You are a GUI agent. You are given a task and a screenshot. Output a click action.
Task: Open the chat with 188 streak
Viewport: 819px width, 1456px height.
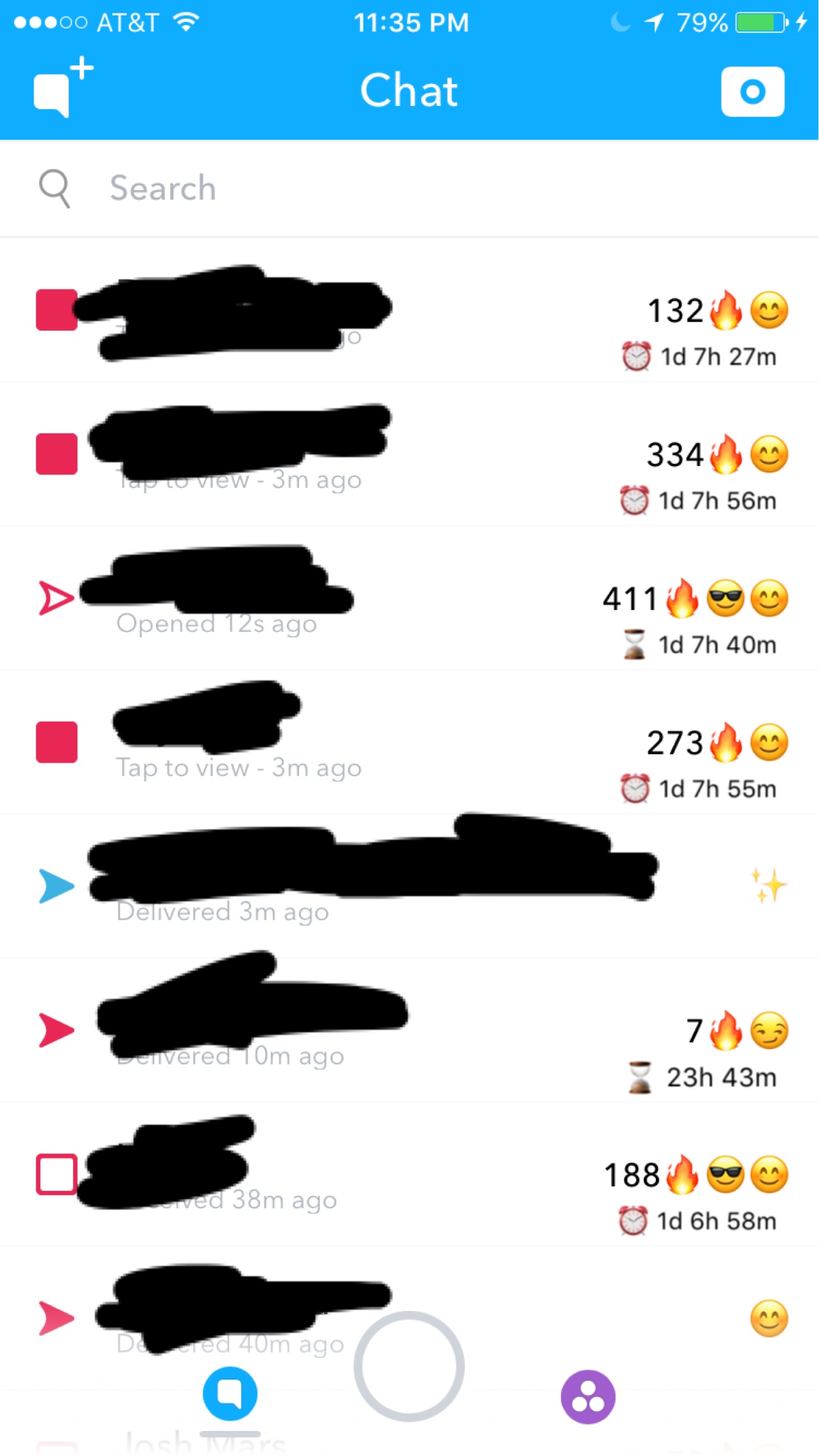tap(410, 1174)
